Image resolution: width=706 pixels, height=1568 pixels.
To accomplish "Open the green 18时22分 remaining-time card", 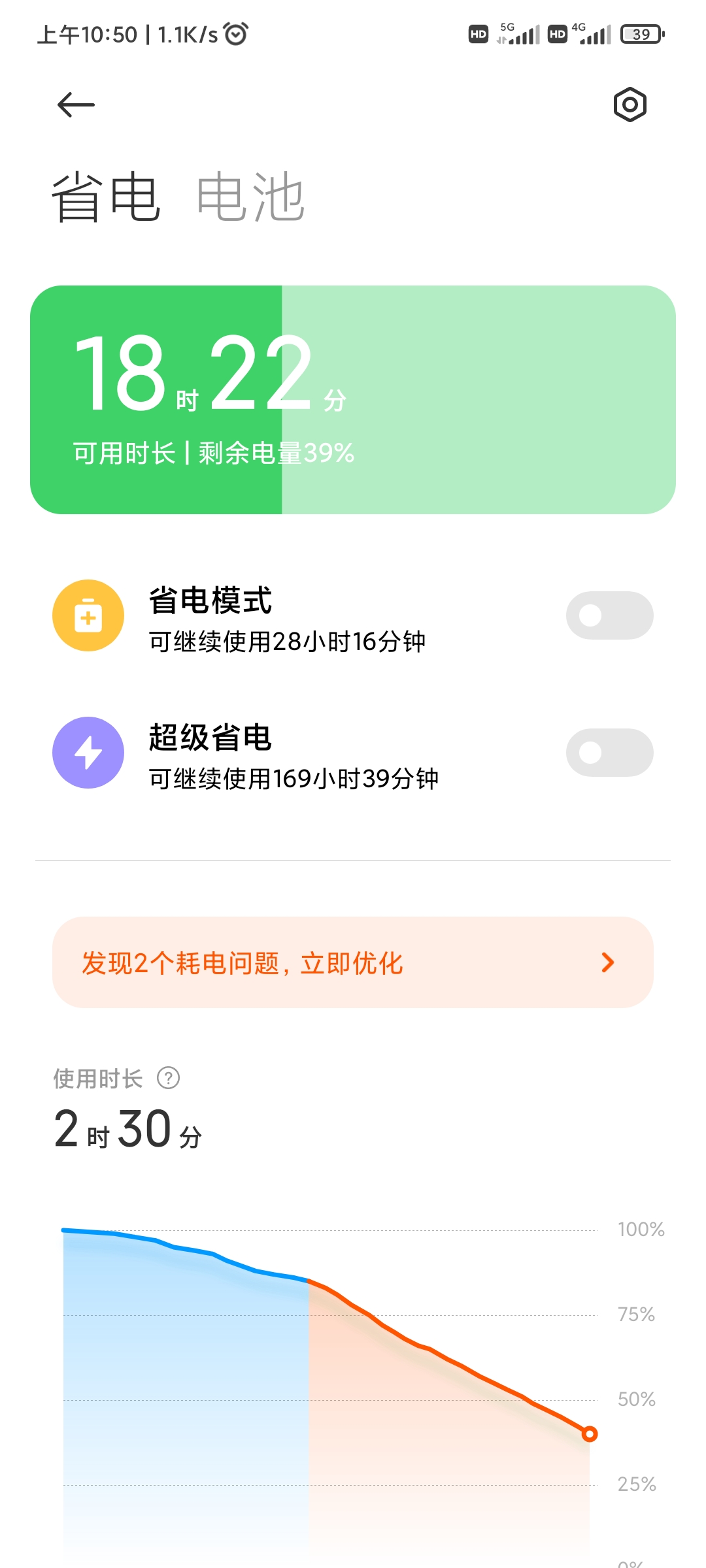I will point(353,400).
